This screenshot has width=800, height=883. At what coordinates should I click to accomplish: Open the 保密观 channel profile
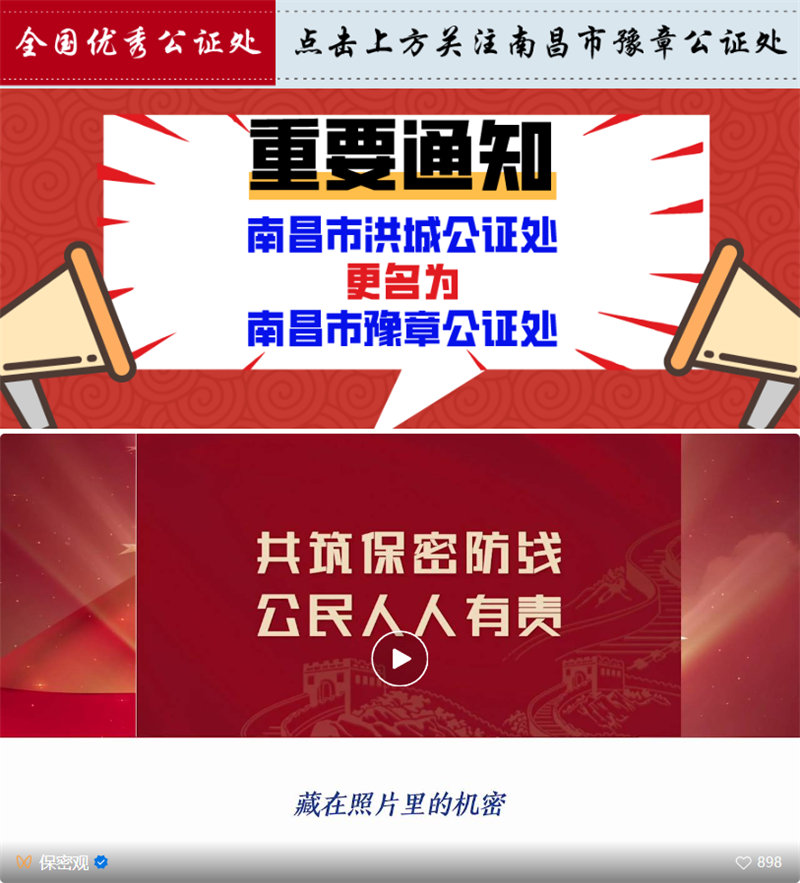coord(63,862)
